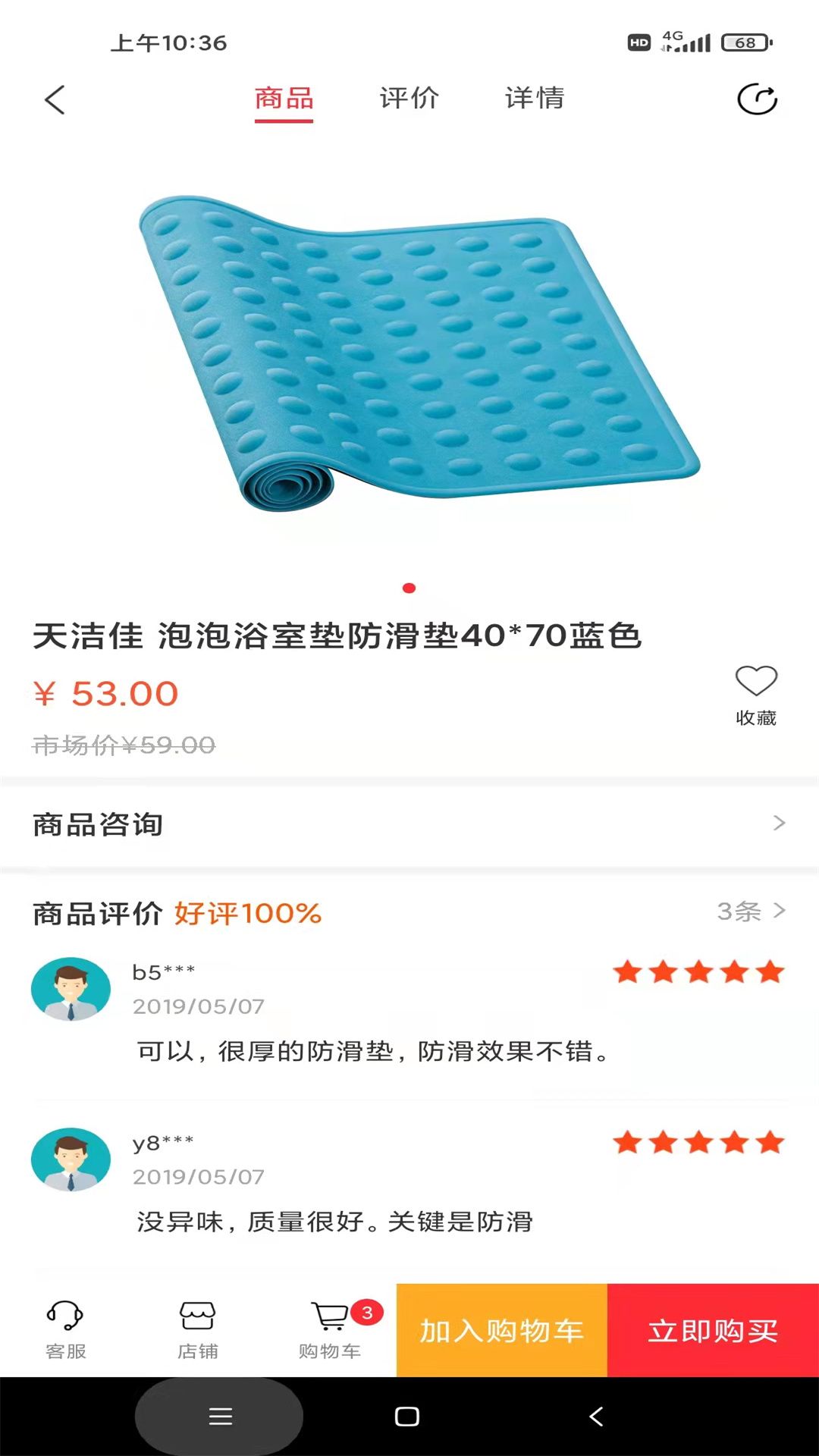Expand the 商品咨询 product inquiry section
Image resolution: width=819 pixels, height=1456 pixels.
pos(97,824)
